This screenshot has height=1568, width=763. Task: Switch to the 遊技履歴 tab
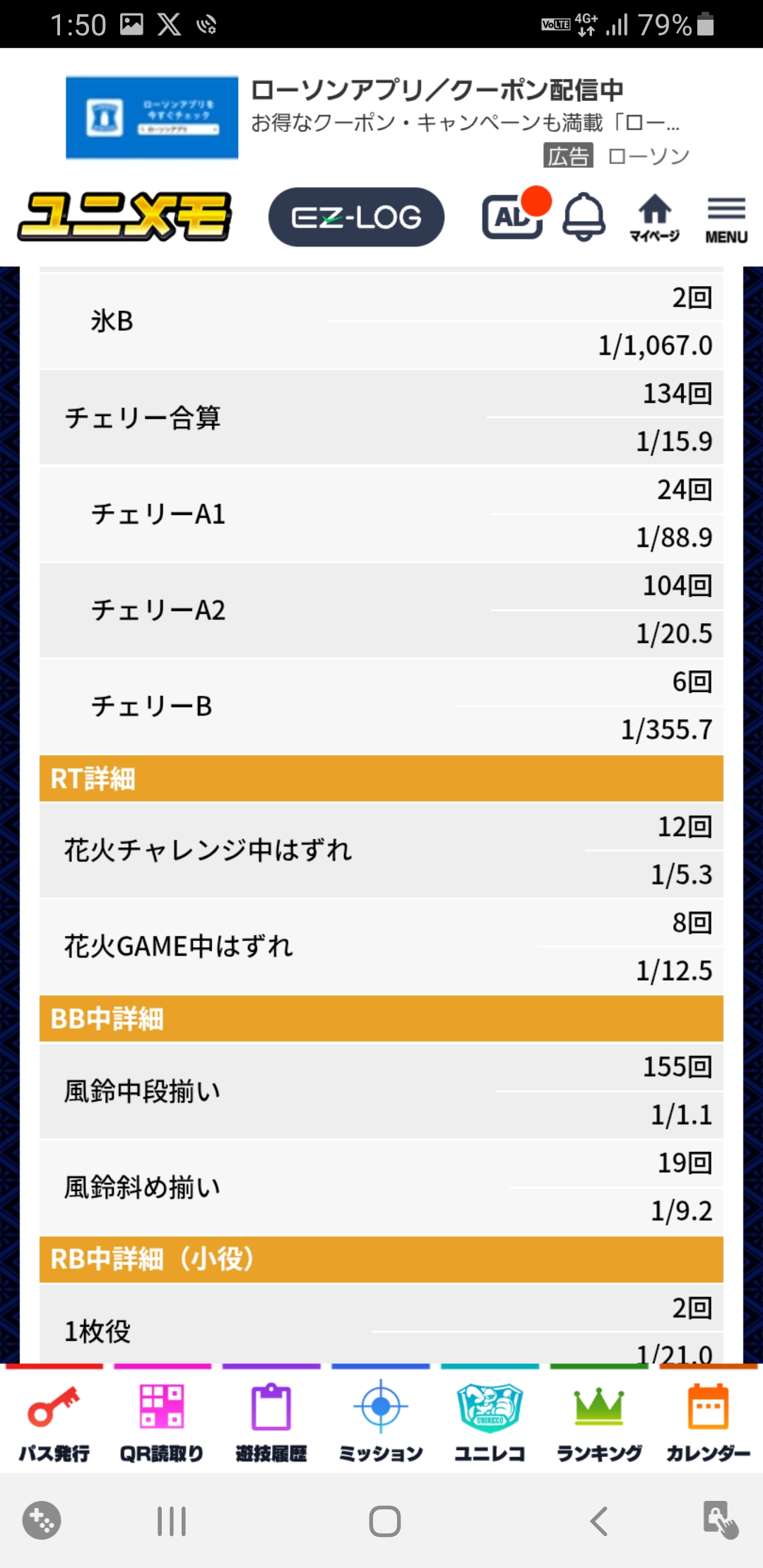click(271, 1421)
